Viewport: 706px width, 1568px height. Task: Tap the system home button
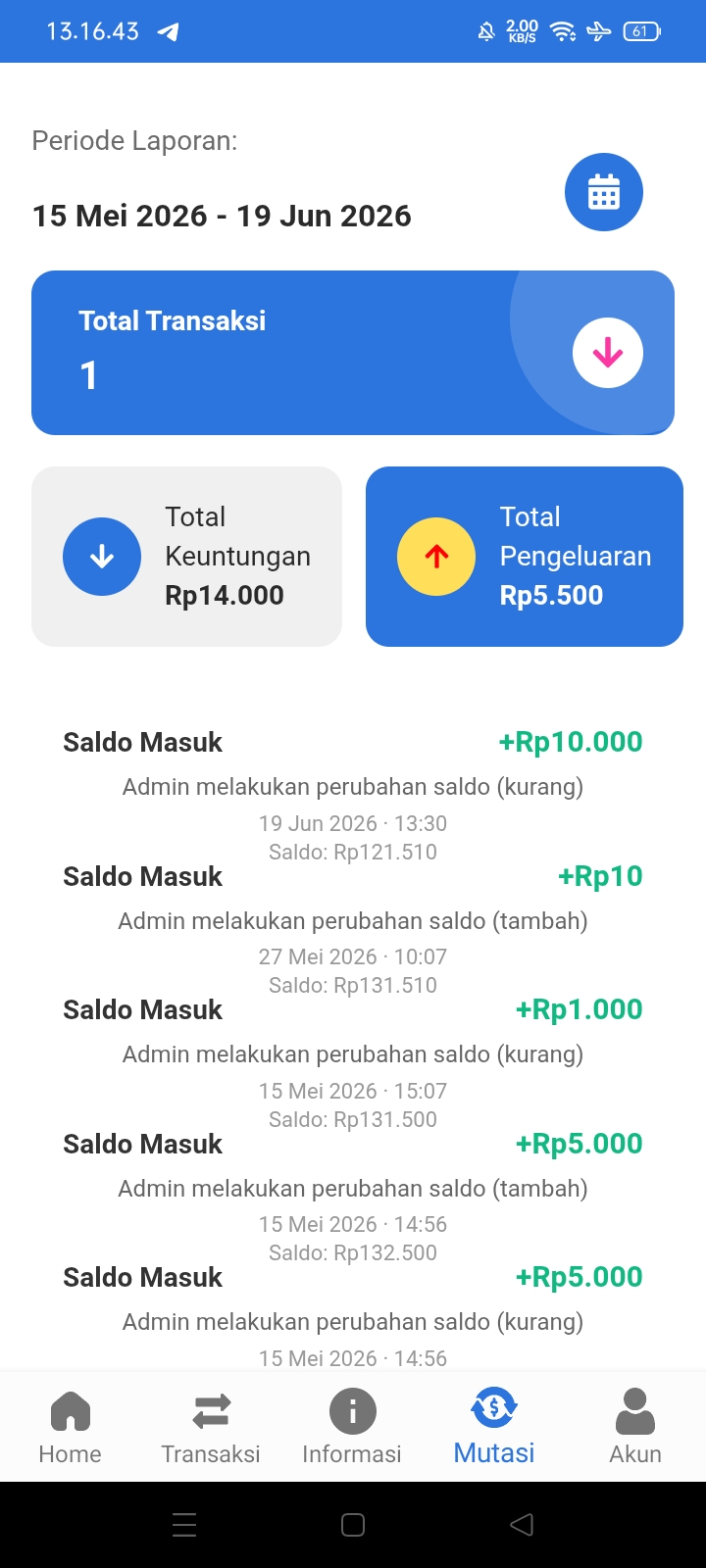click(x=353, y=1524)
